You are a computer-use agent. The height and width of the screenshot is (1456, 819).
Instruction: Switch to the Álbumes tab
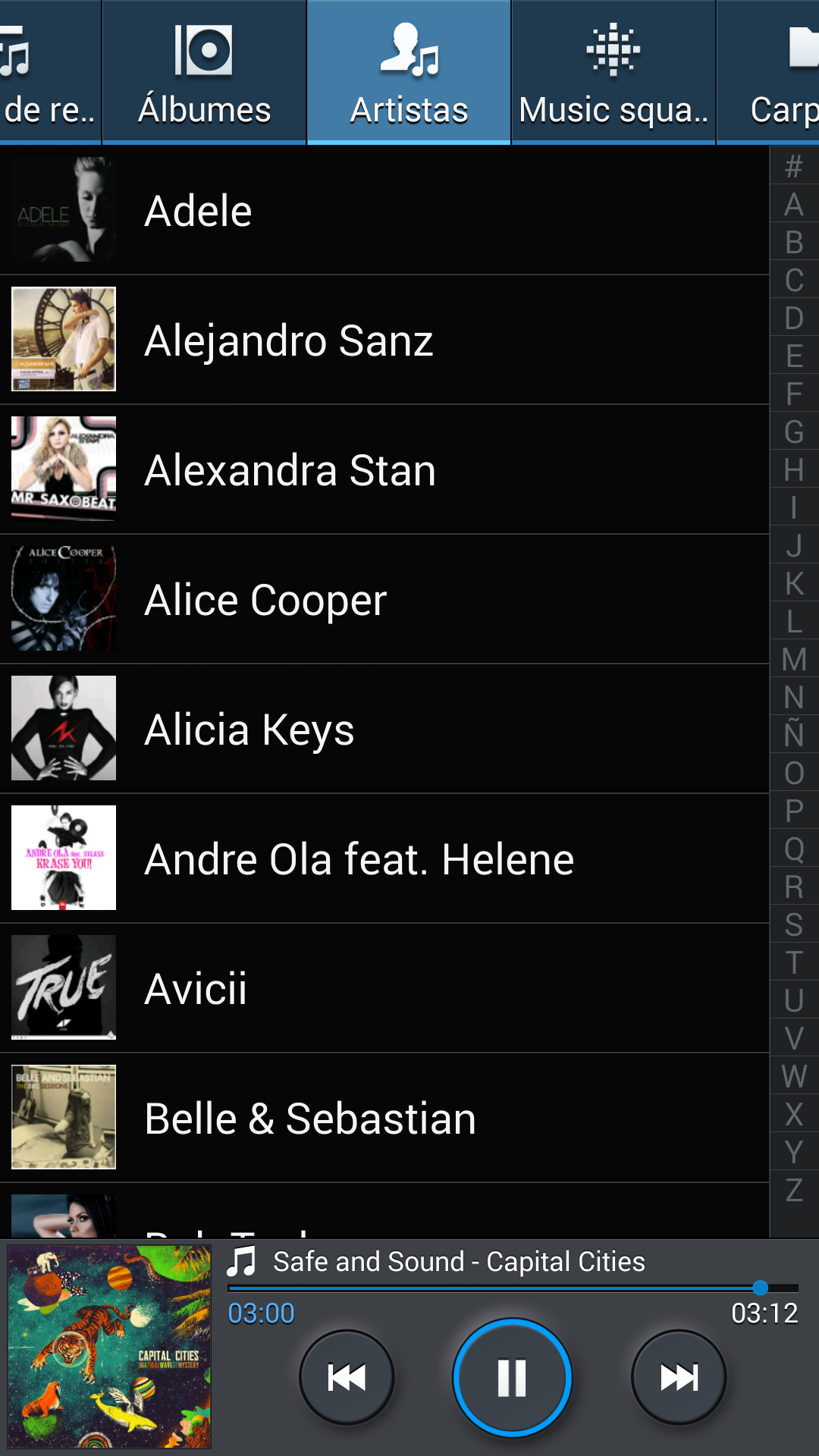(x=204, y=74)
